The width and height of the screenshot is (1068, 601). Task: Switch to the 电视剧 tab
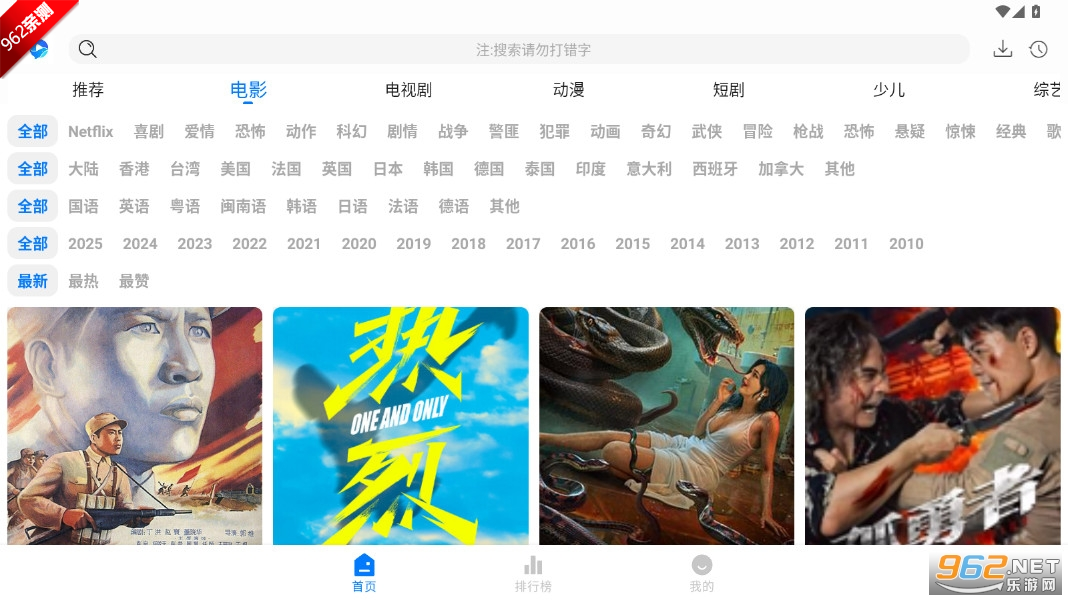click(x=408, y=90)
